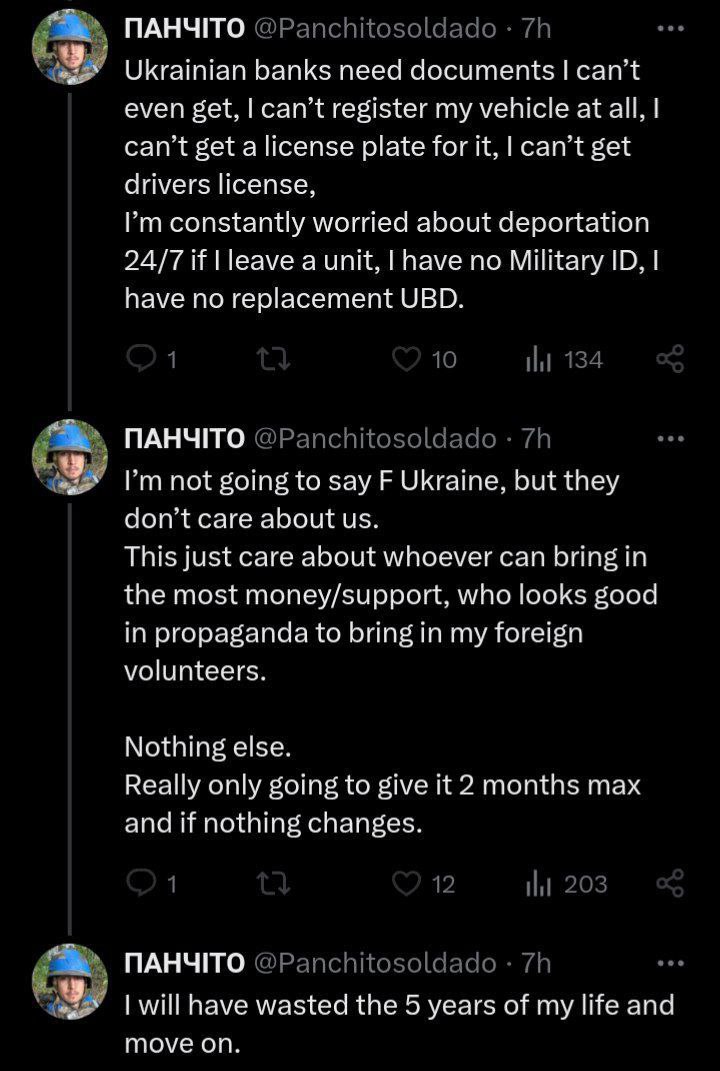Like the tweet with 10 likes
The width and height of the screenshot is (720, 1071).
point(405,359)
